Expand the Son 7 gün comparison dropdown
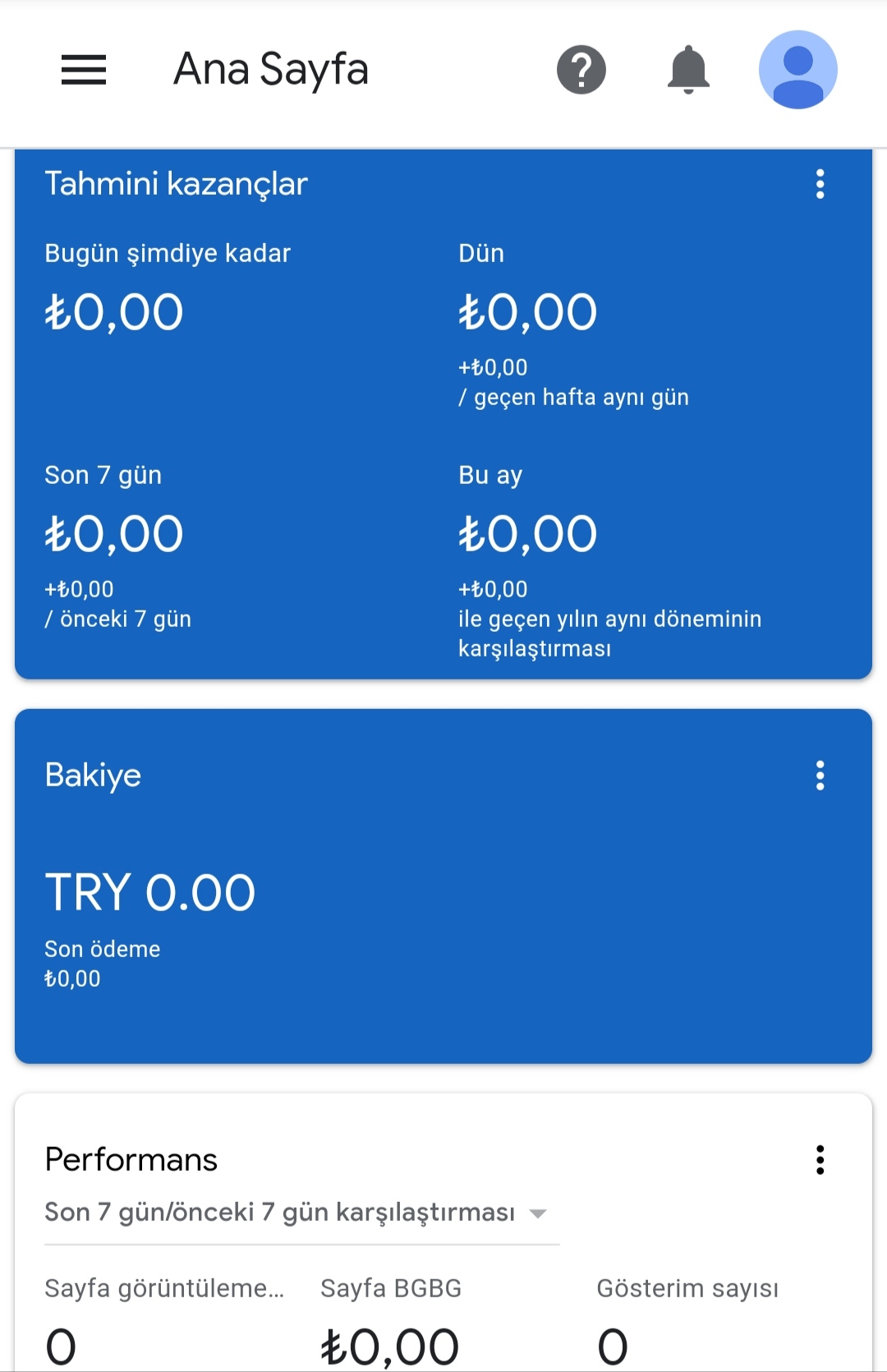Image resolution: width=887 pixels, height=1372 pixels. 301,1213
